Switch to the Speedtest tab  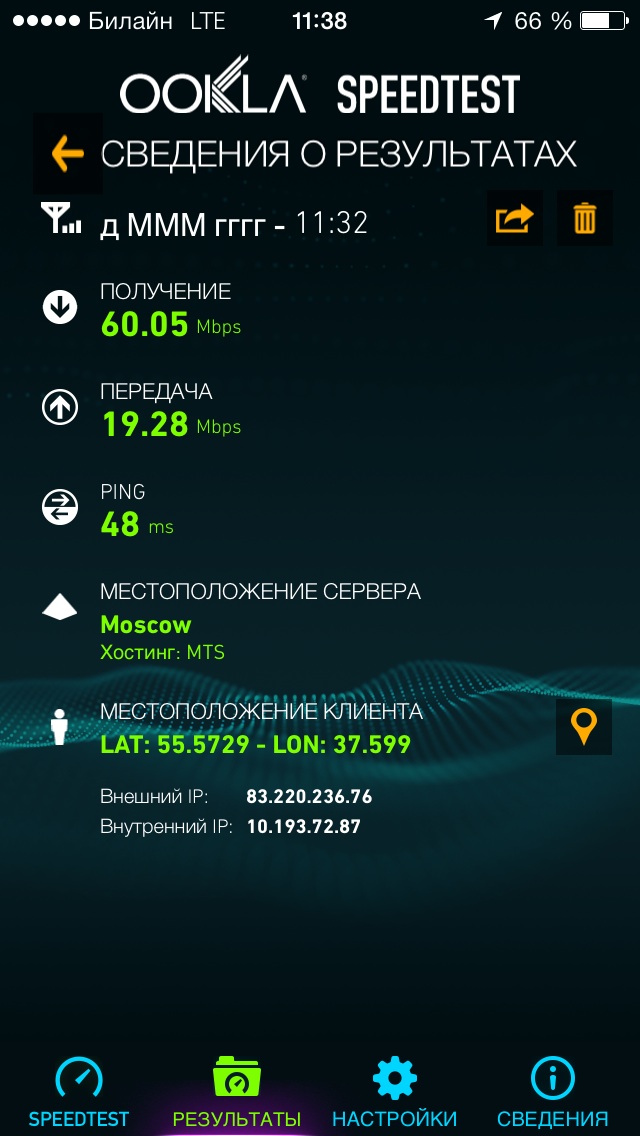click(79, 1092)
